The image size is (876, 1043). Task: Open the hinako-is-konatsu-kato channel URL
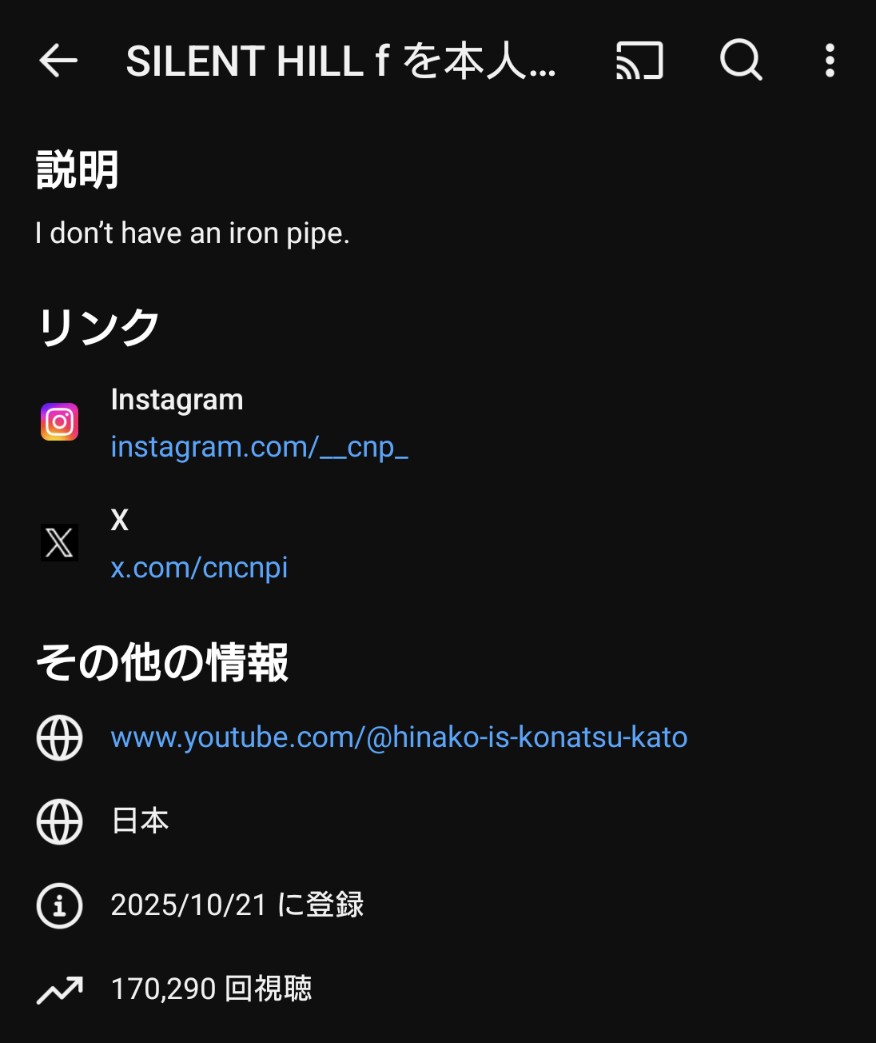pyautogui.click(x=399, y=738)
